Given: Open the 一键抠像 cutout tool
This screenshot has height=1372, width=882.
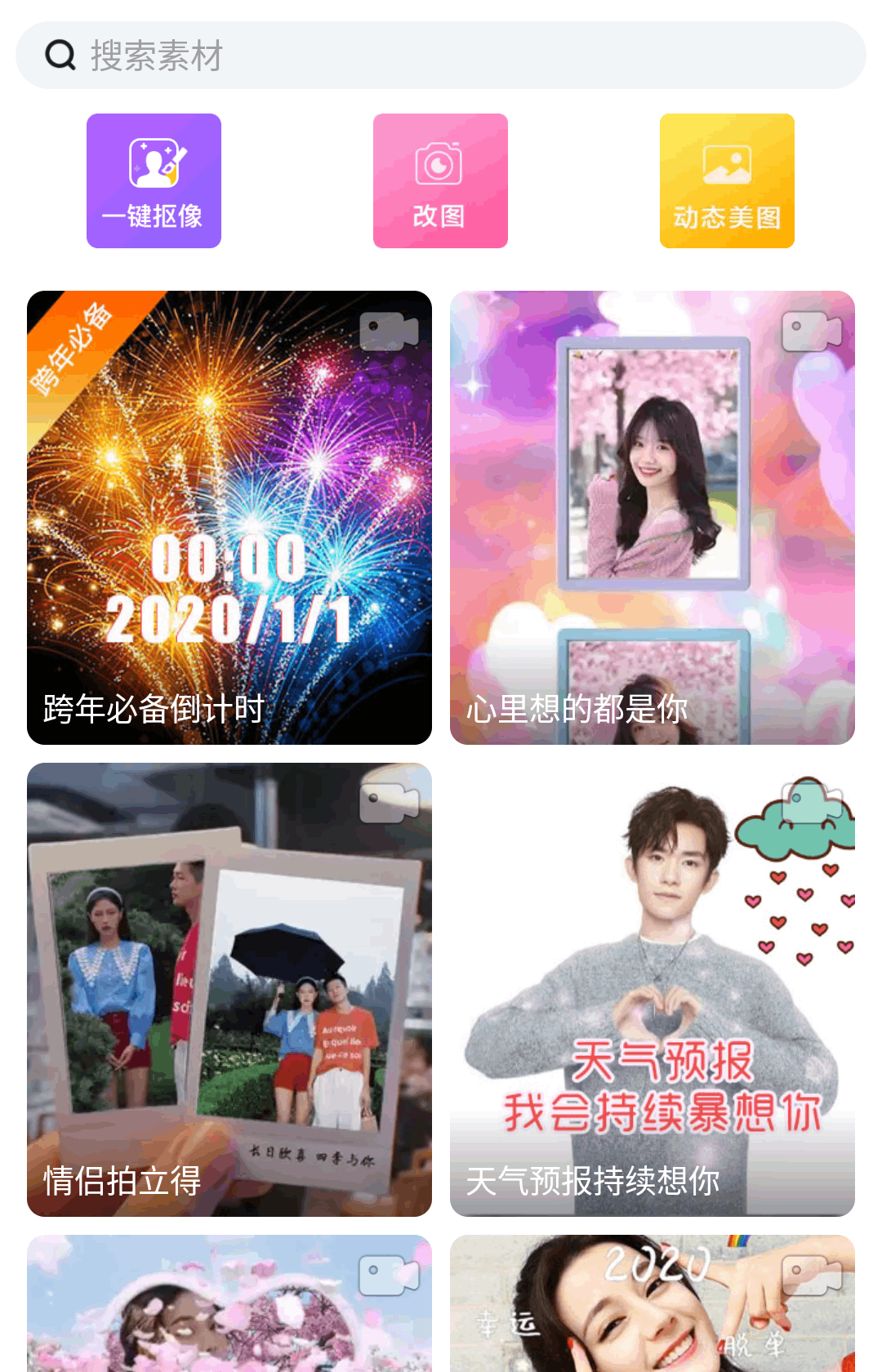Looking at the screenshot, I should click(x=154, y=180).
